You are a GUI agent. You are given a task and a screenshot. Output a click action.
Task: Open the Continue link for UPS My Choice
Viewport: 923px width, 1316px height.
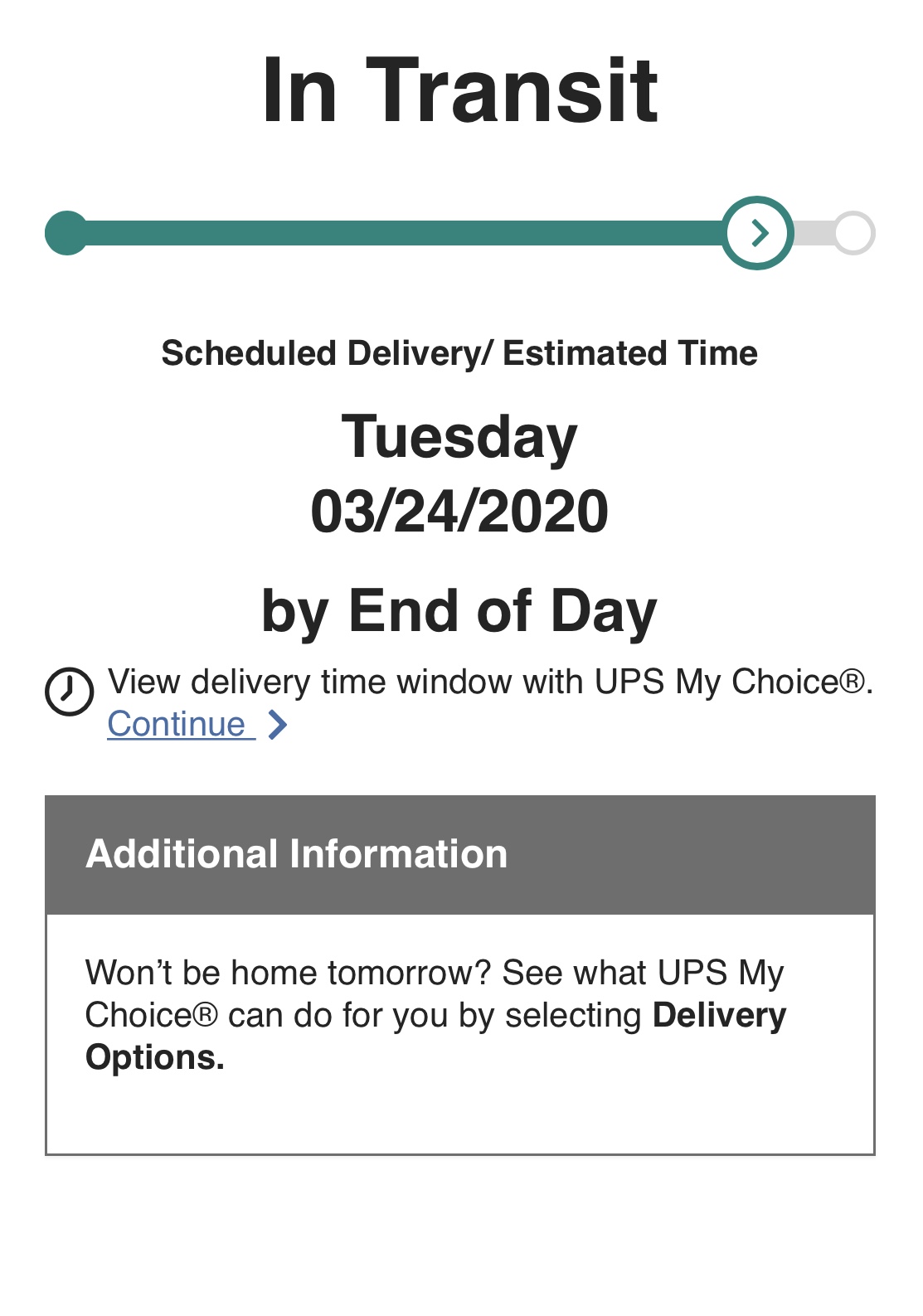pos(178,724)
